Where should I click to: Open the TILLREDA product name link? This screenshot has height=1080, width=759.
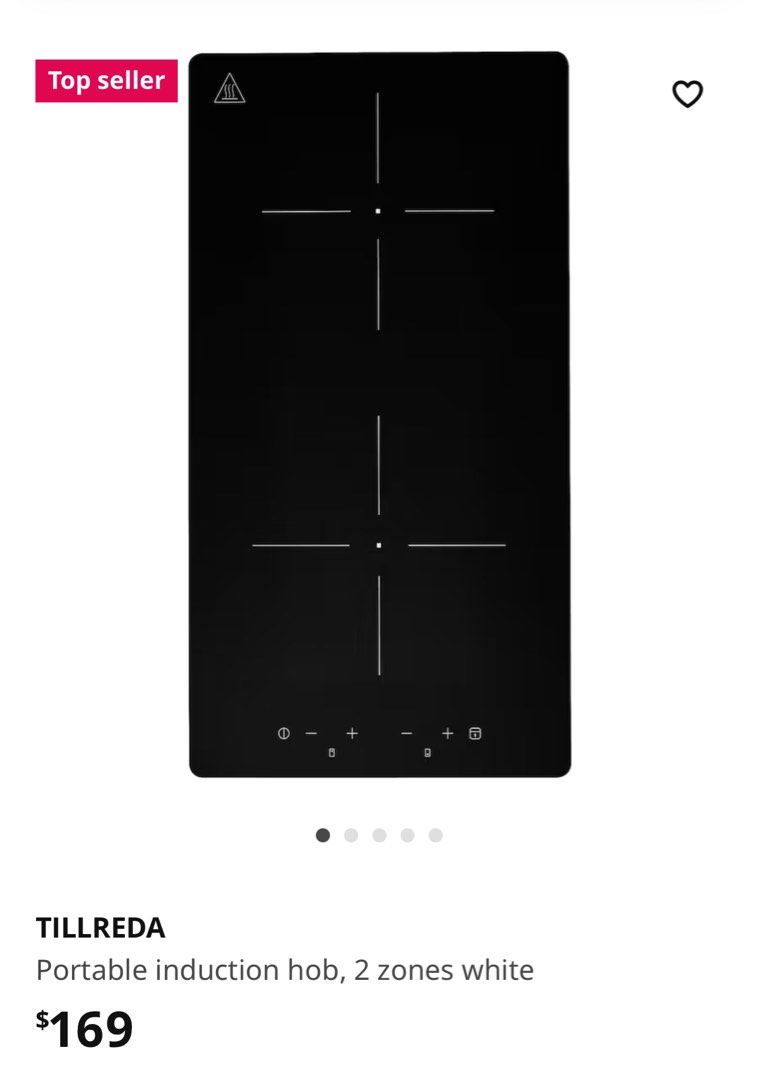click(x=101, y=928)
